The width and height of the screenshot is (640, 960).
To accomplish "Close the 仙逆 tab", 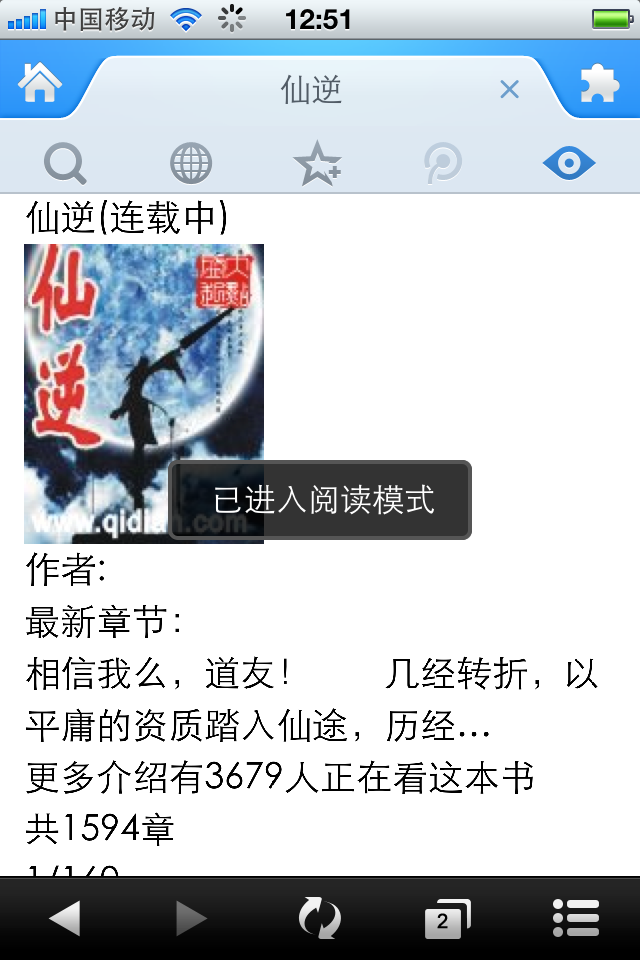I will pyautogui.click(x=509, y=90).
